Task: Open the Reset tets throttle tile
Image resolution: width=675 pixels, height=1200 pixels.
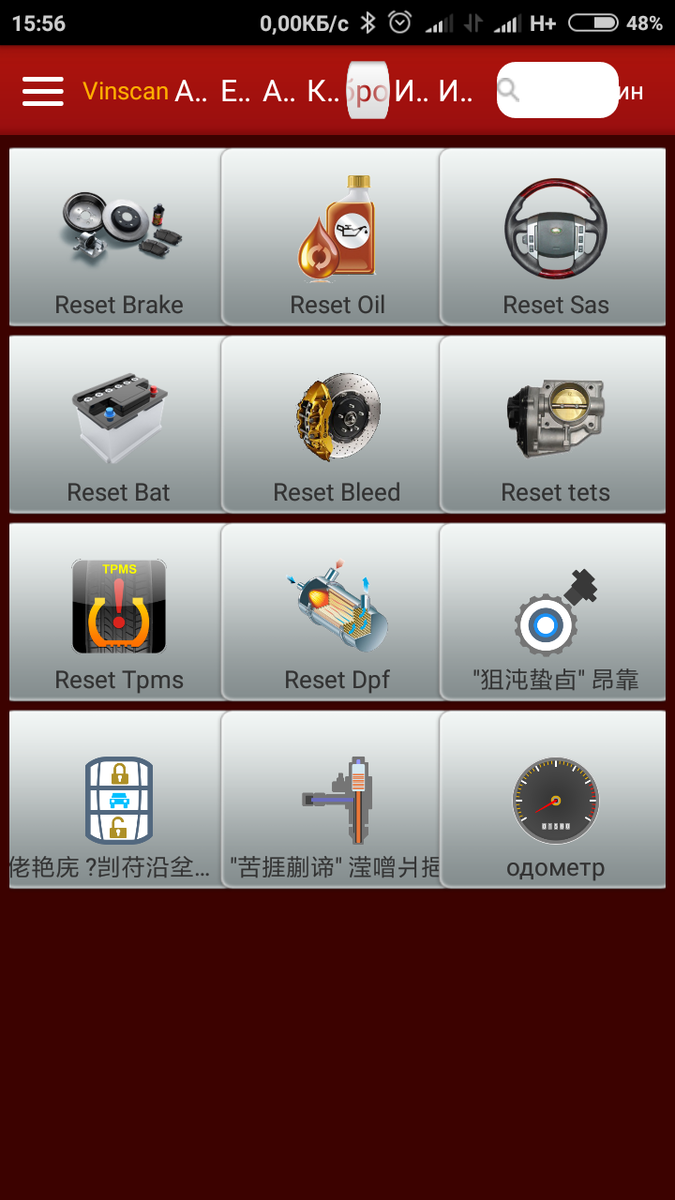Action: tap(555, 425)
